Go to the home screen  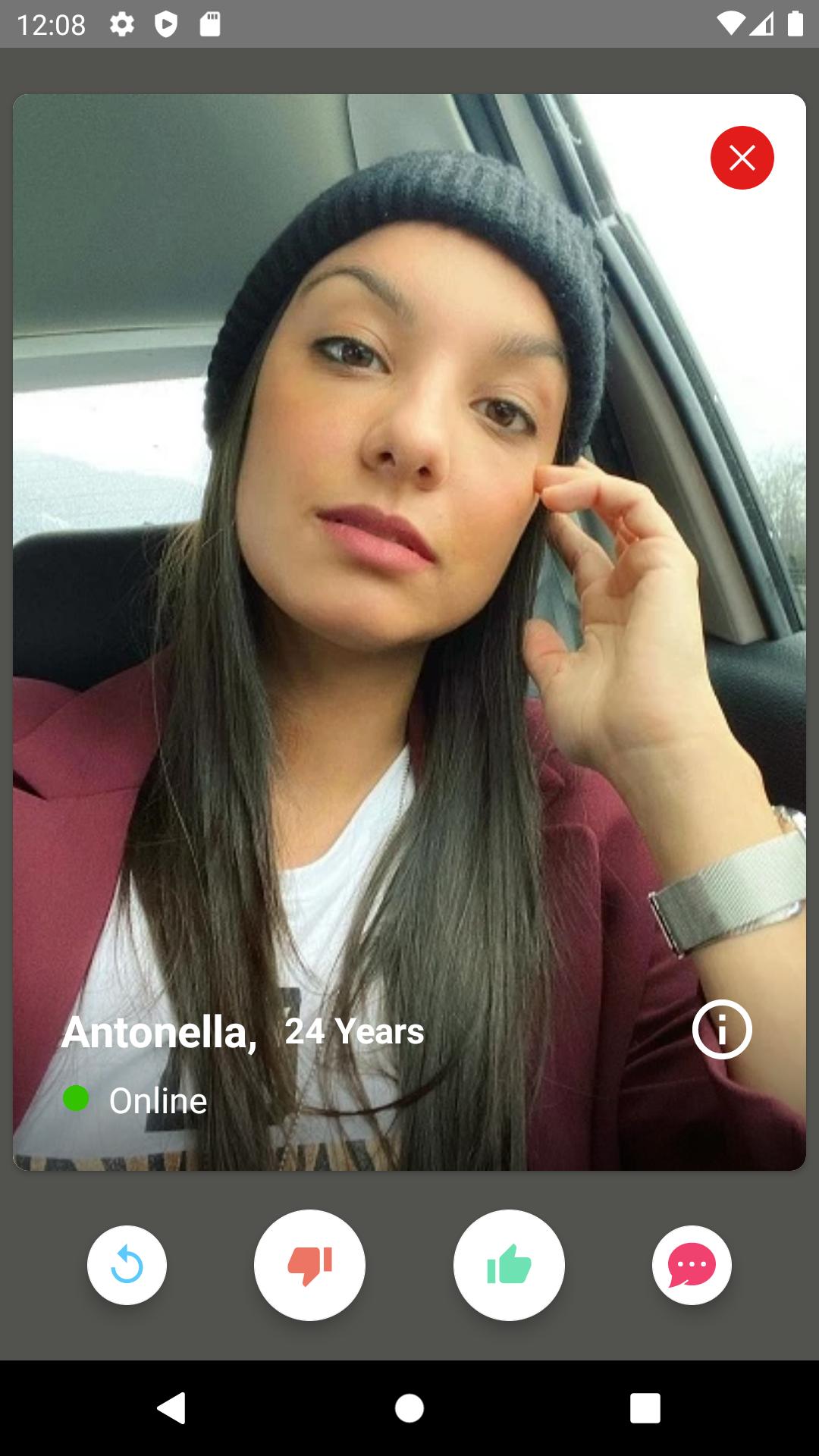[409, 1408]
